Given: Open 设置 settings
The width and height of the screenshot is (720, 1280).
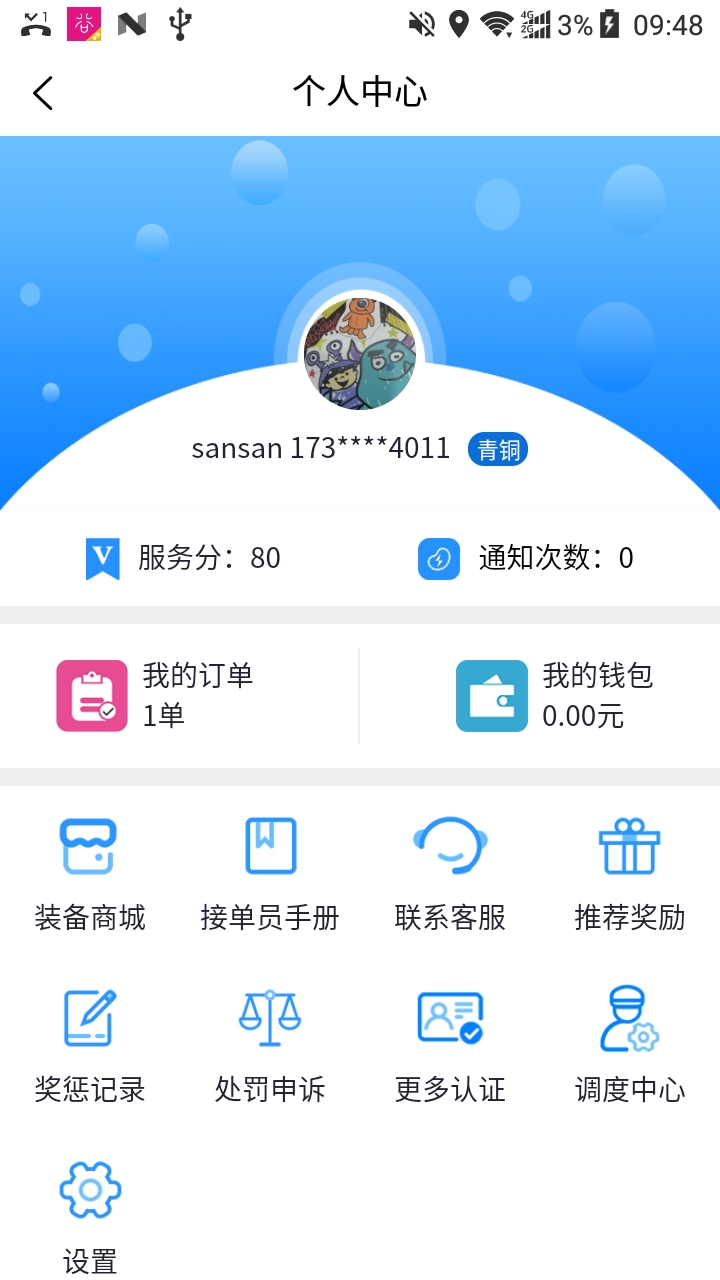Looking at the screenshot, I should [90, 1216].
